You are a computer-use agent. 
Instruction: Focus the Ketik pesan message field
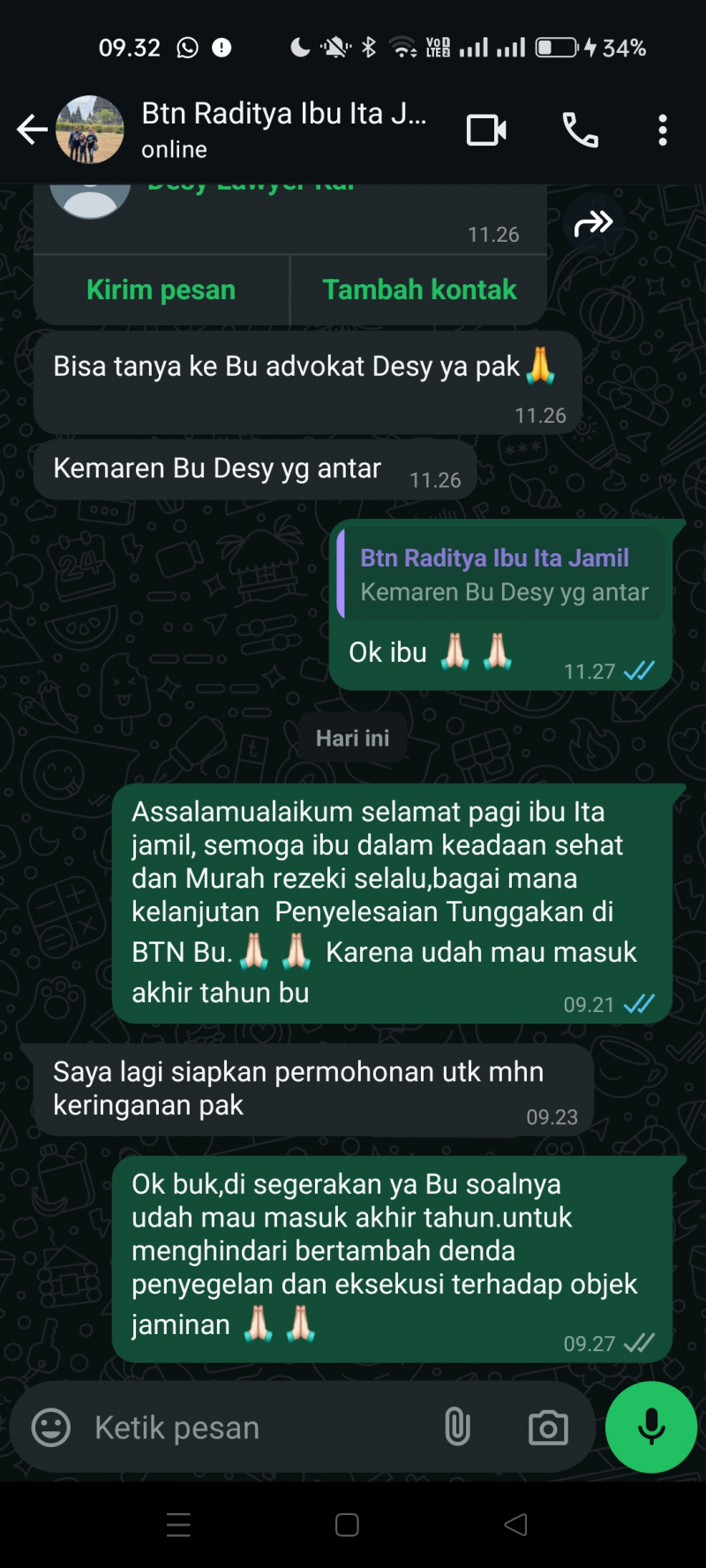coord(256,1427)
